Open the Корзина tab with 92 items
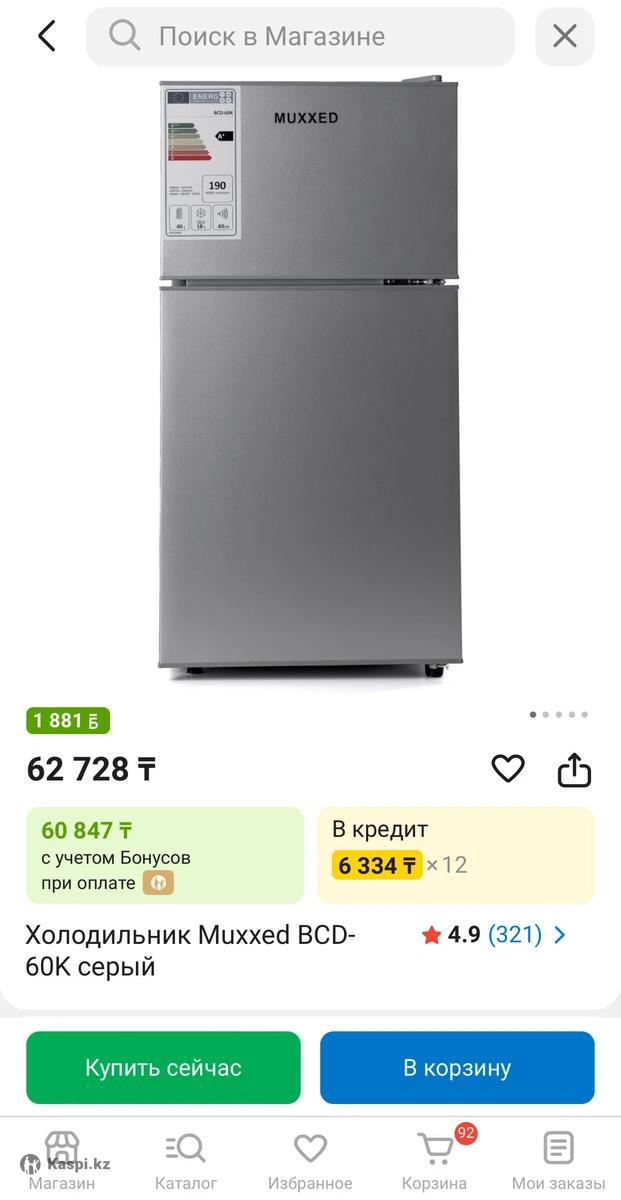Screen dimensions: 621x1200 tap(435, 1160)
